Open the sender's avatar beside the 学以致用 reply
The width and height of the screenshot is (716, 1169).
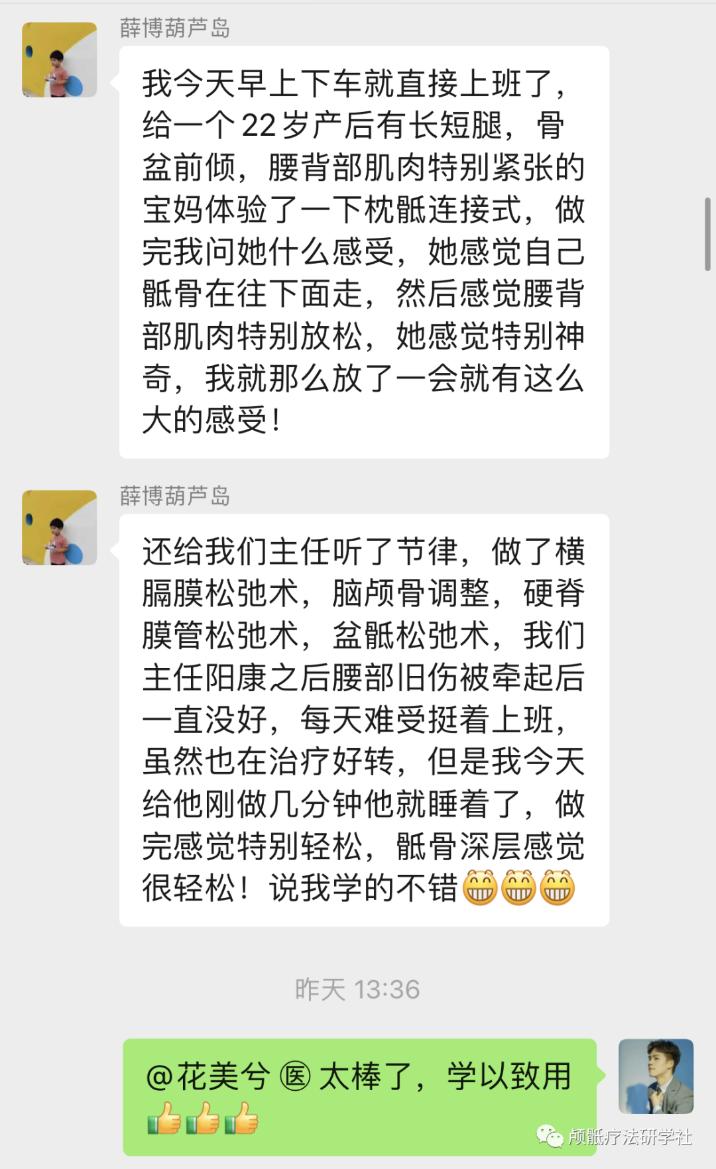click(x=655, y=1075)
